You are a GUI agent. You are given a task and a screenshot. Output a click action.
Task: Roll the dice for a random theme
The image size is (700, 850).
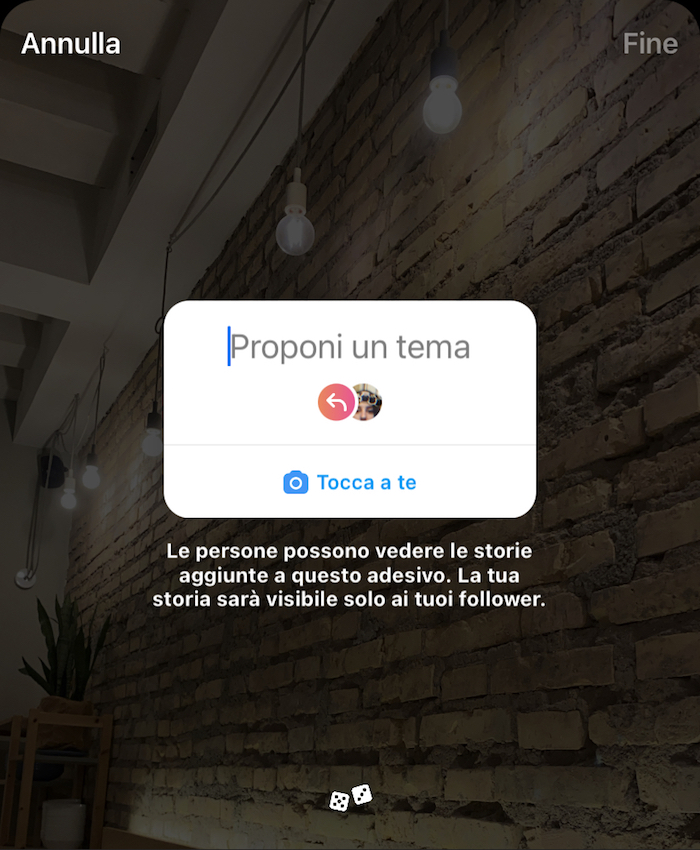click(350, 798)
